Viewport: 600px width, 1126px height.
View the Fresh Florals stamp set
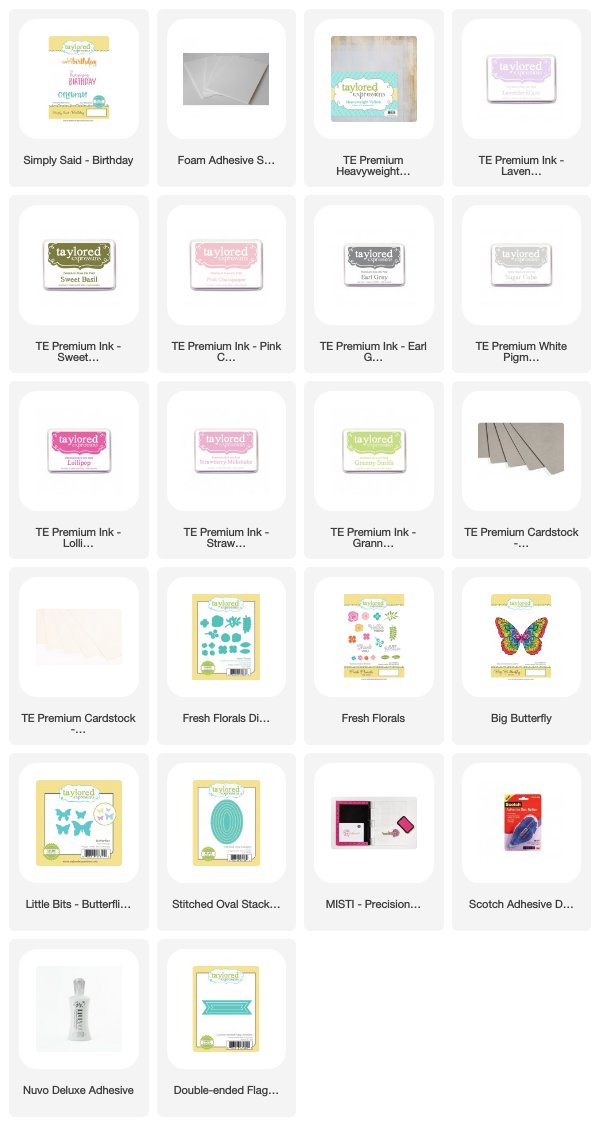click(x=373, y=656)
